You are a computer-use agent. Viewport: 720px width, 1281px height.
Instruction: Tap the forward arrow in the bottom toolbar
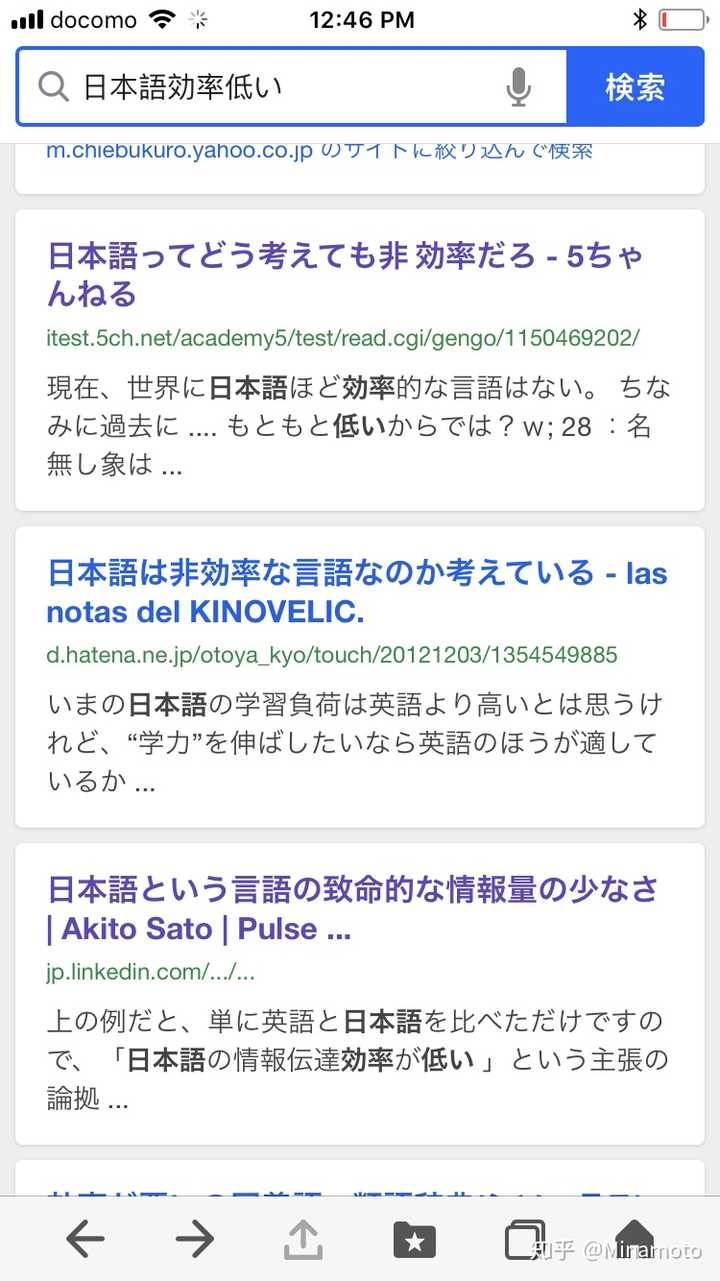(x=196, y=1238)
